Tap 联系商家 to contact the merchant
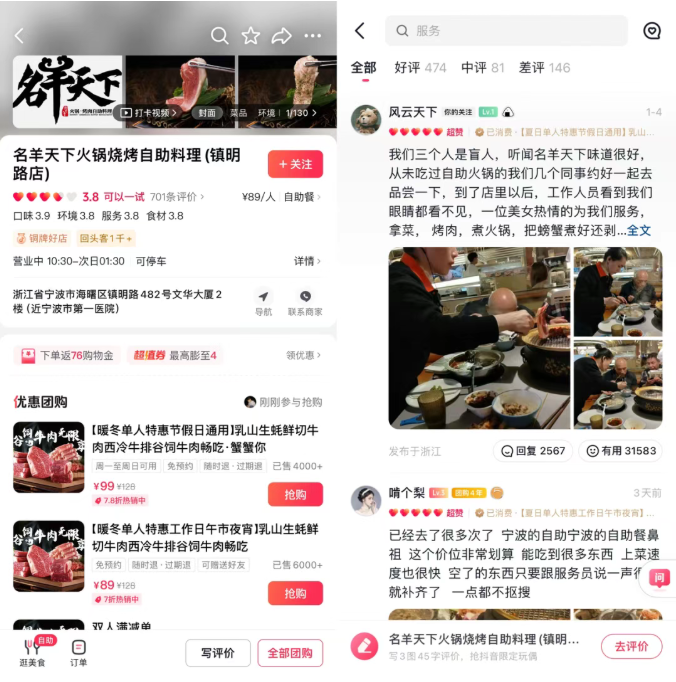The width and height of the screenshot is (676, 682). (305, 303)
